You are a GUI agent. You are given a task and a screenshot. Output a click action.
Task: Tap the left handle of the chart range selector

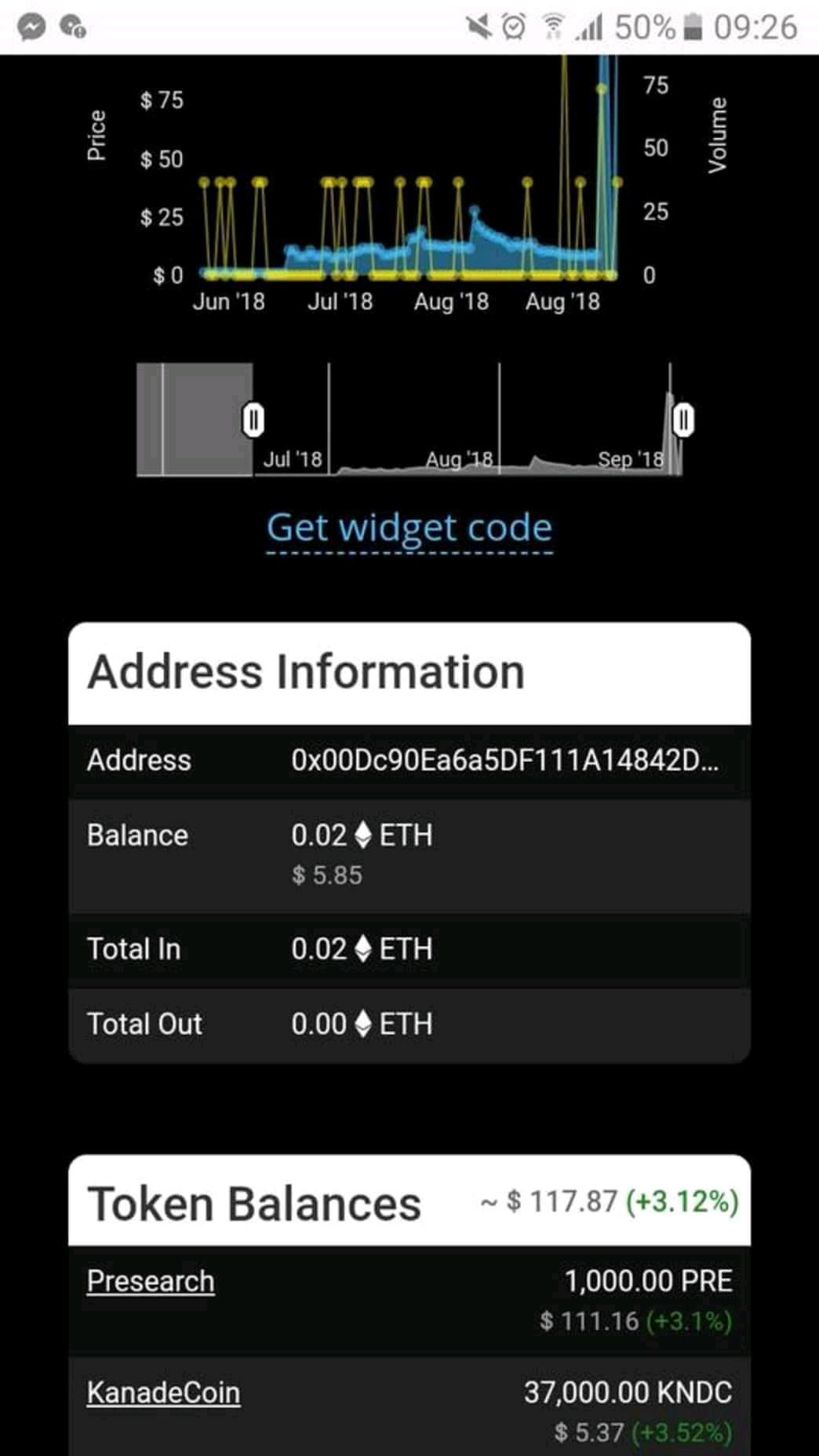tap(253, 419)
